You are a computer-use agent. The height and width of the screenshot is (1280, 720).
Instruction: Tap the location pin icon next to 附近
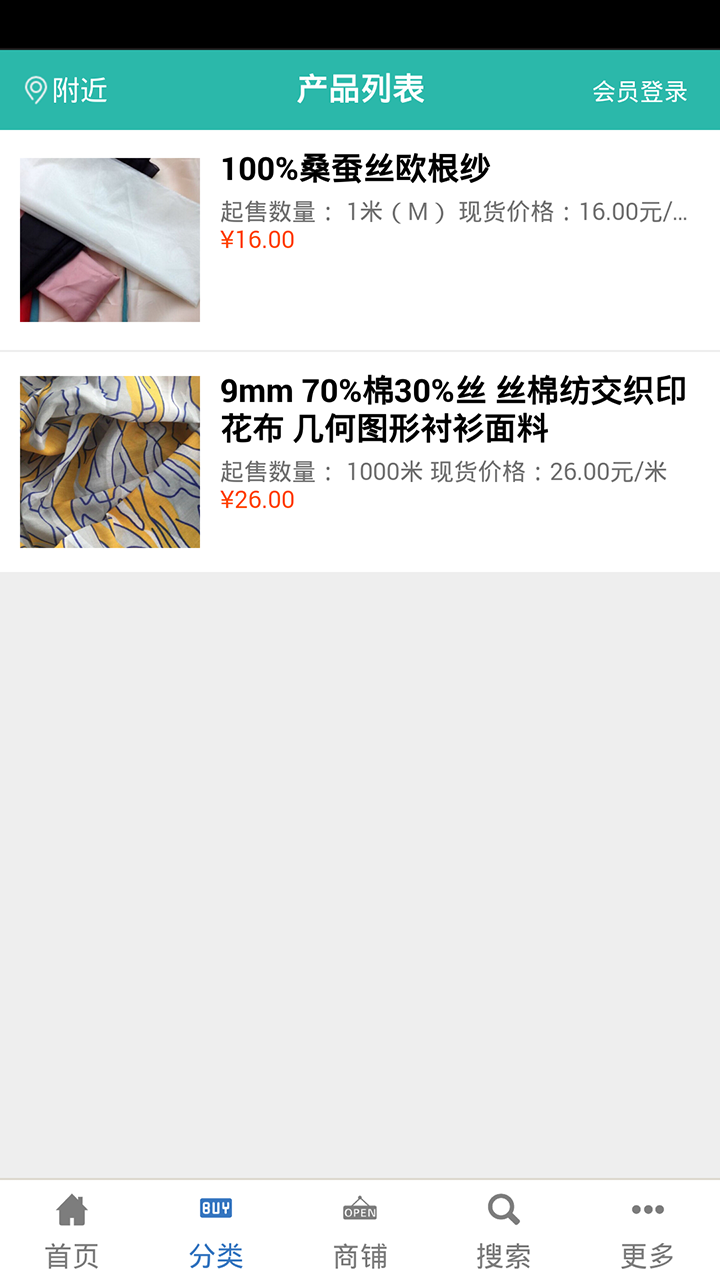[34, 89]
